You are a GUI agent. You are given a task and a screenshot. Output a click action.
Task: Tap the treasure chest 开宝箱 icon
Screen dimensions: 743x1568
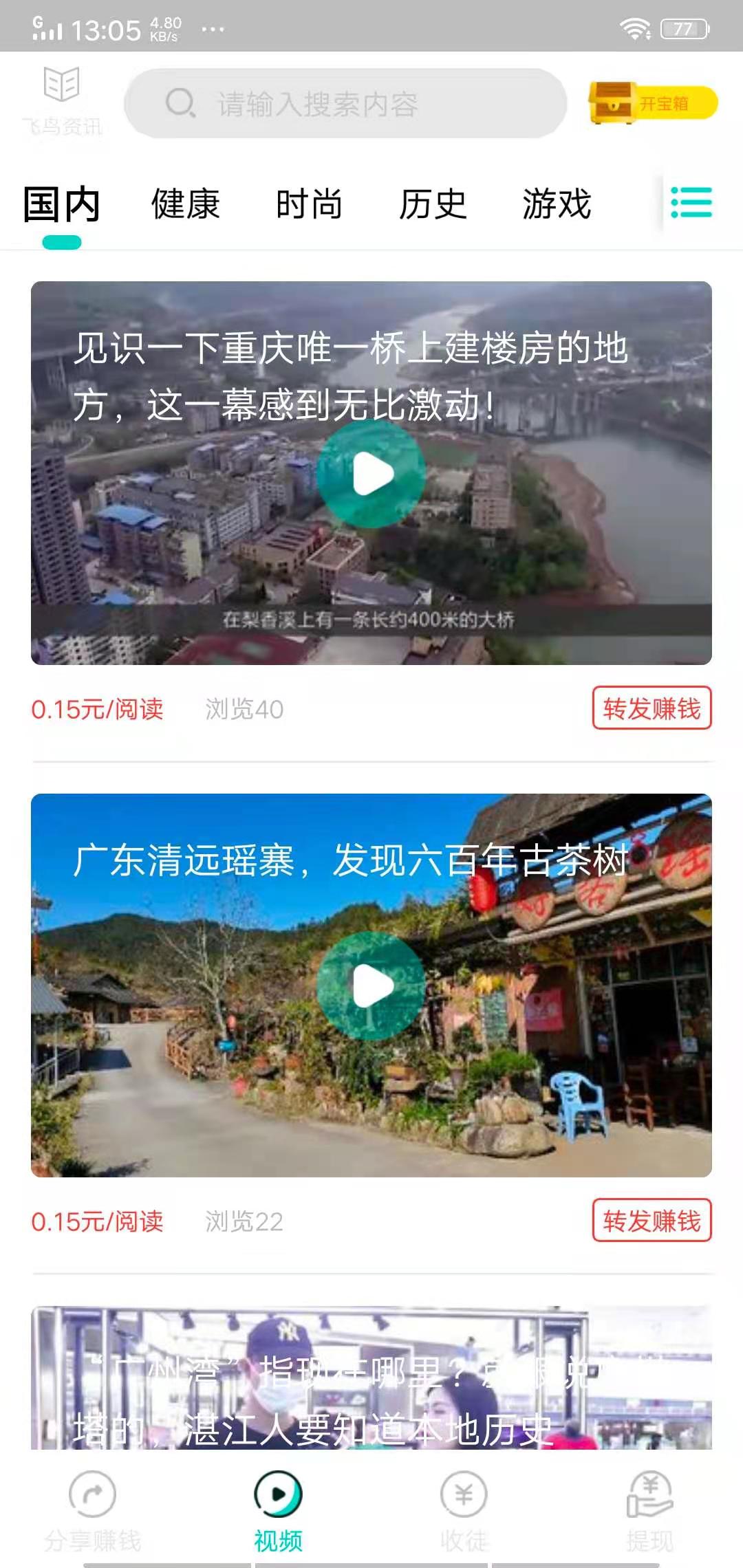(x=612, y=102)
